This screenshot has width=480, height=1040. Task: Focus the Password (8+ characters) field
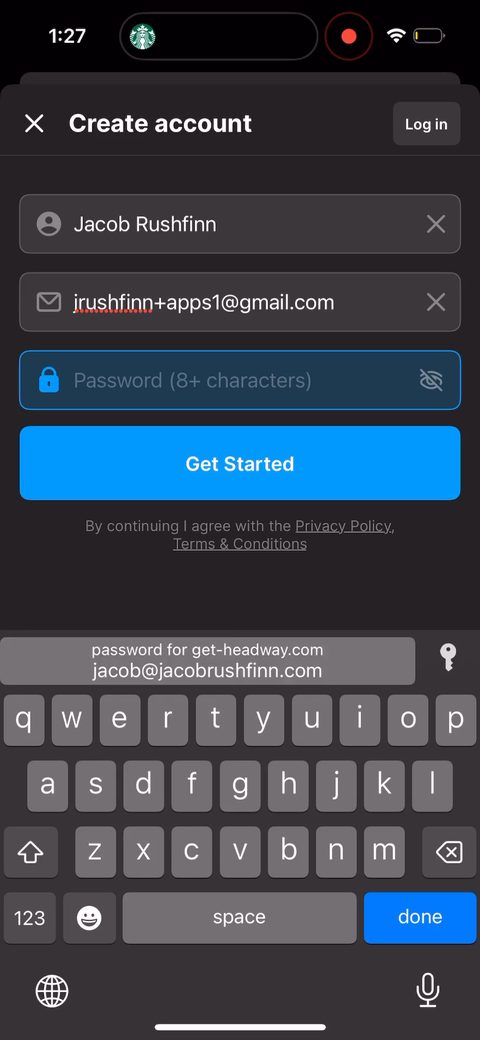(240, 380)
